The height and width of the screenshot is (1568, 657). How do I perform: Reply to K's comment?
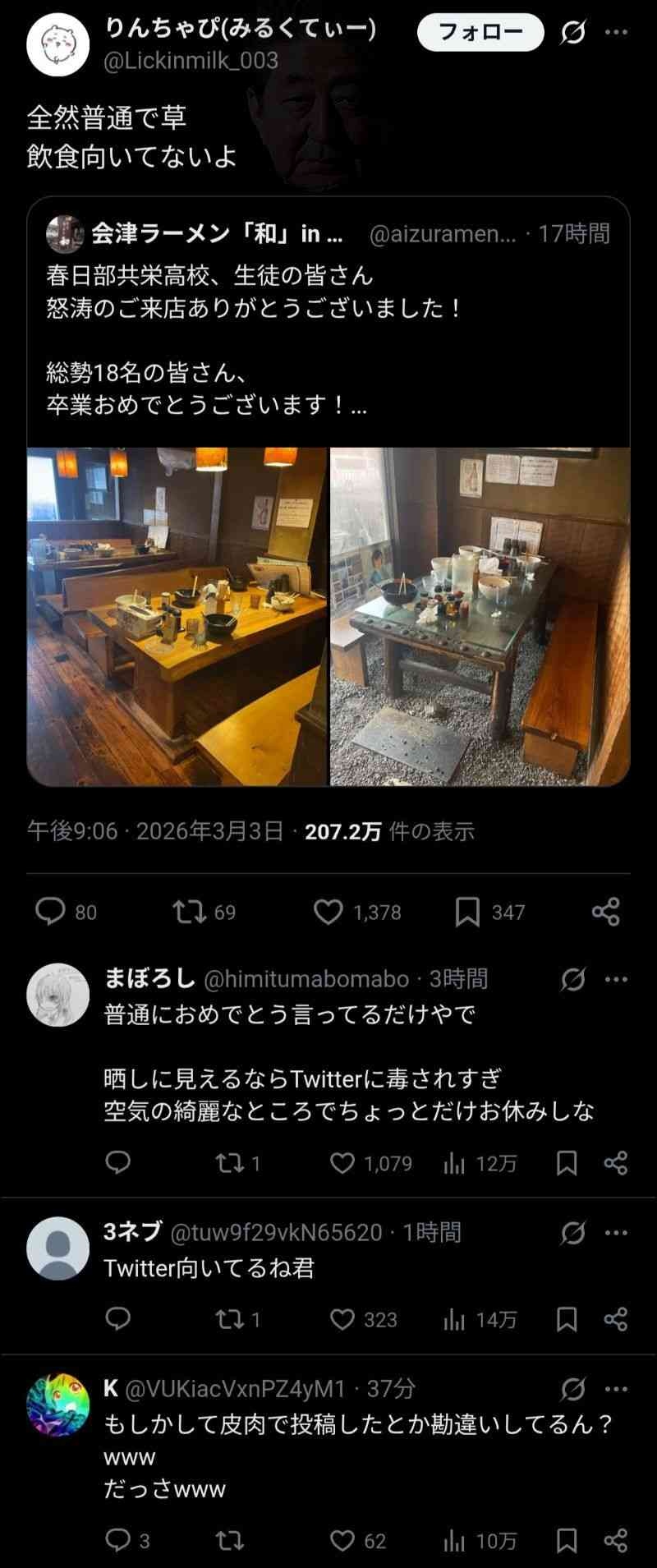(118, 1541)
